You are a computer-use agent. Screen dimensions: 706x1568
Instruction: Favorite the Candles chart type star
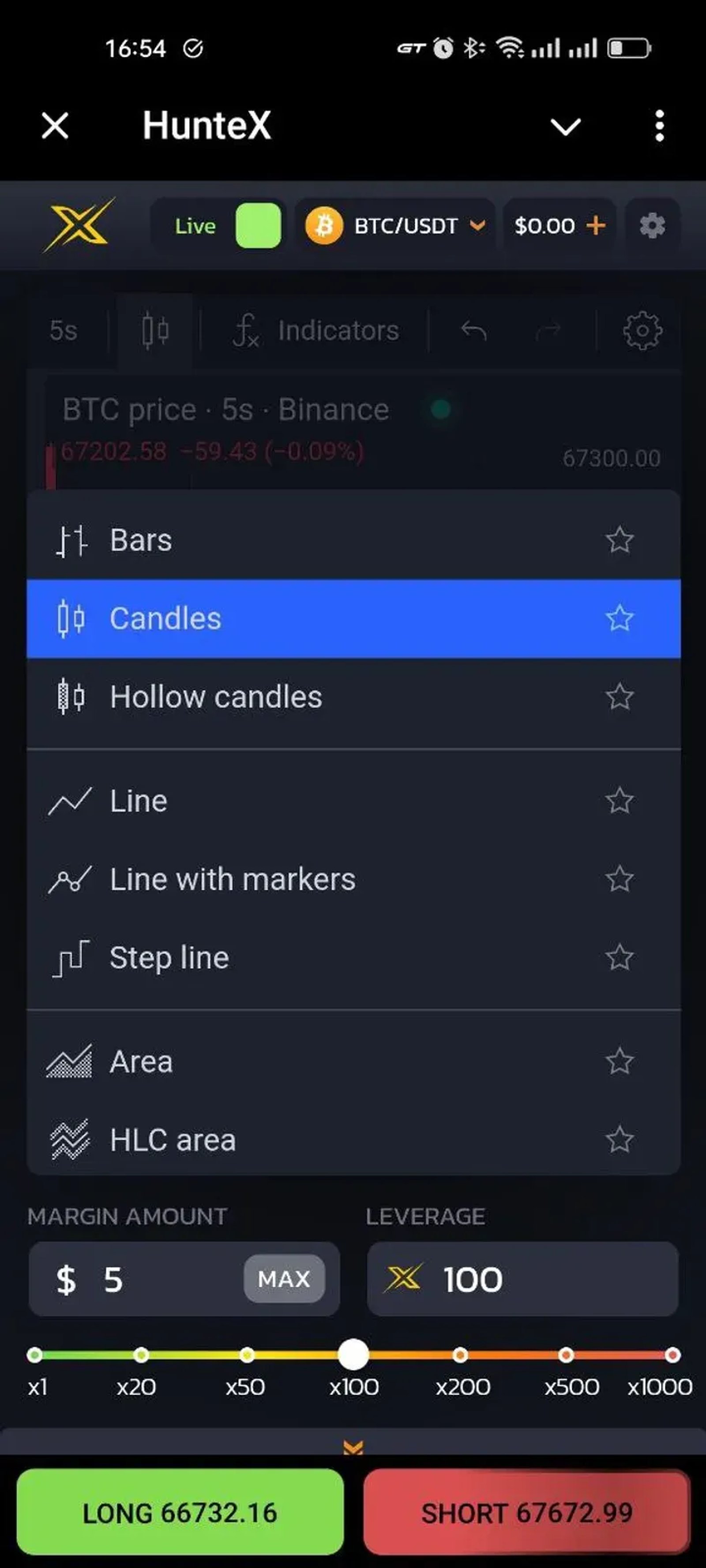click(x=619, y=619)
